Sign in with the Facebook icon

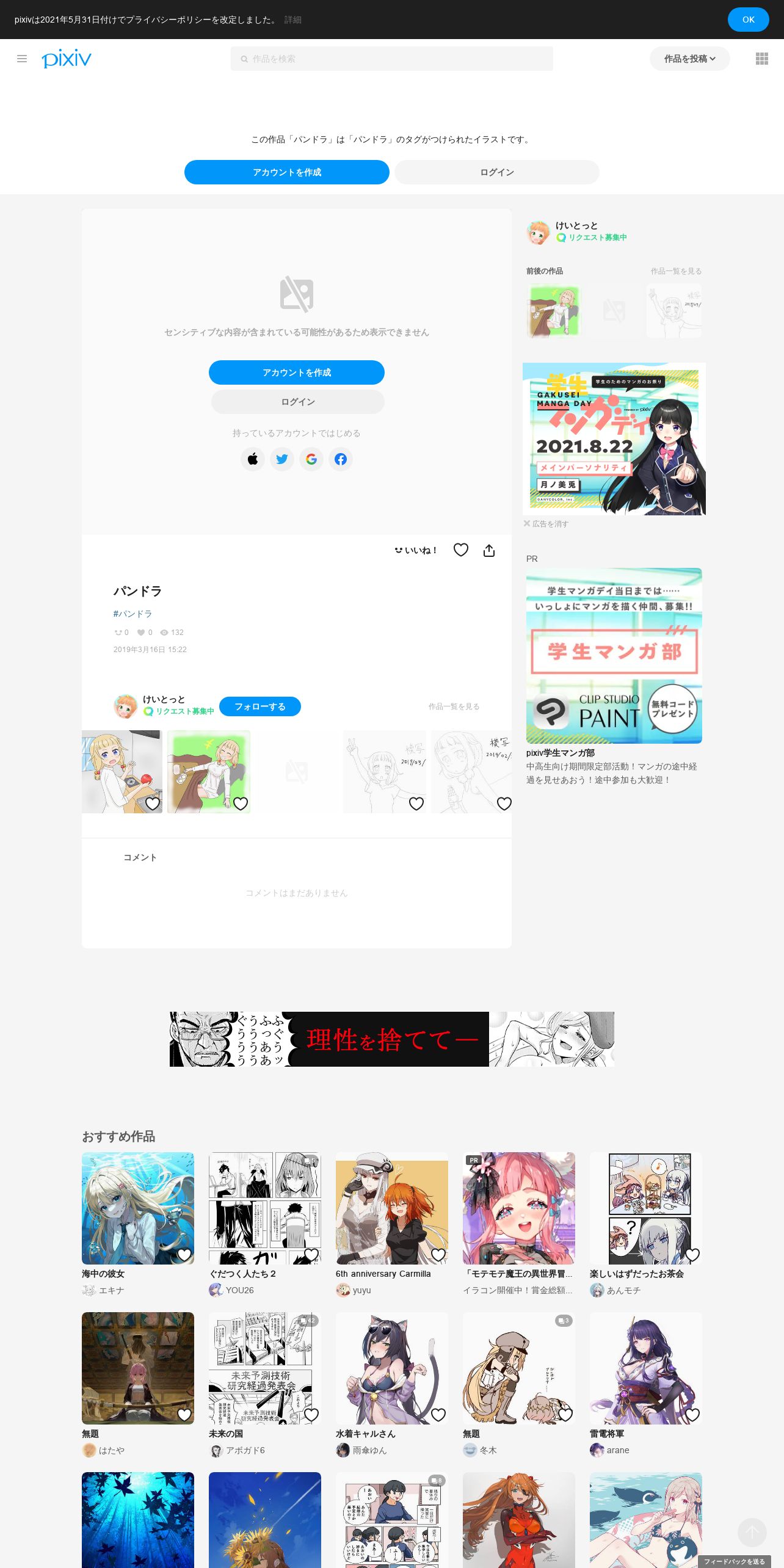point(341,459)
